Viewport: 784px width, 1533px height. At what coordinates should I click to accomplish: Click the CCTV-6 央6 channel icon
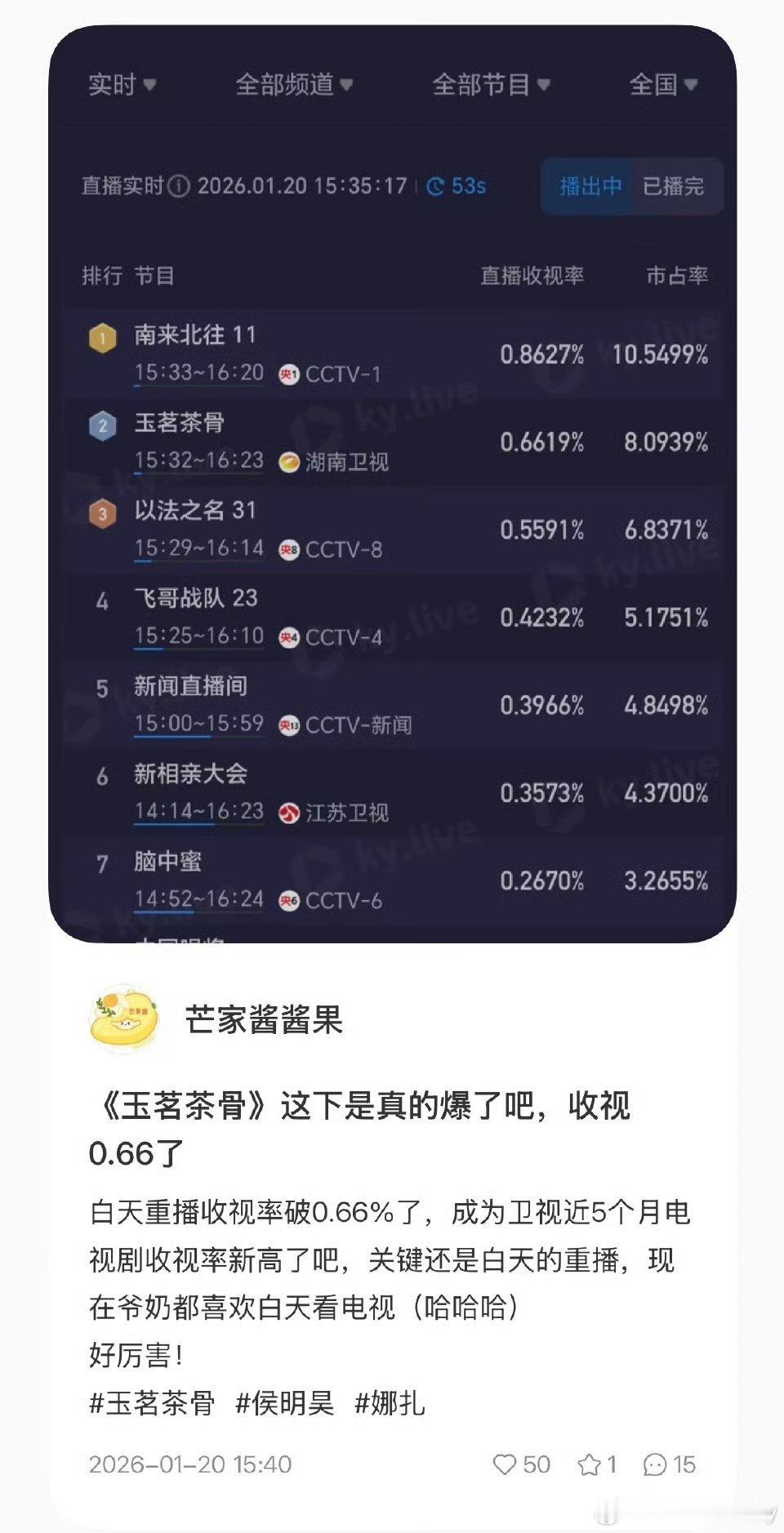pos(287,901)
